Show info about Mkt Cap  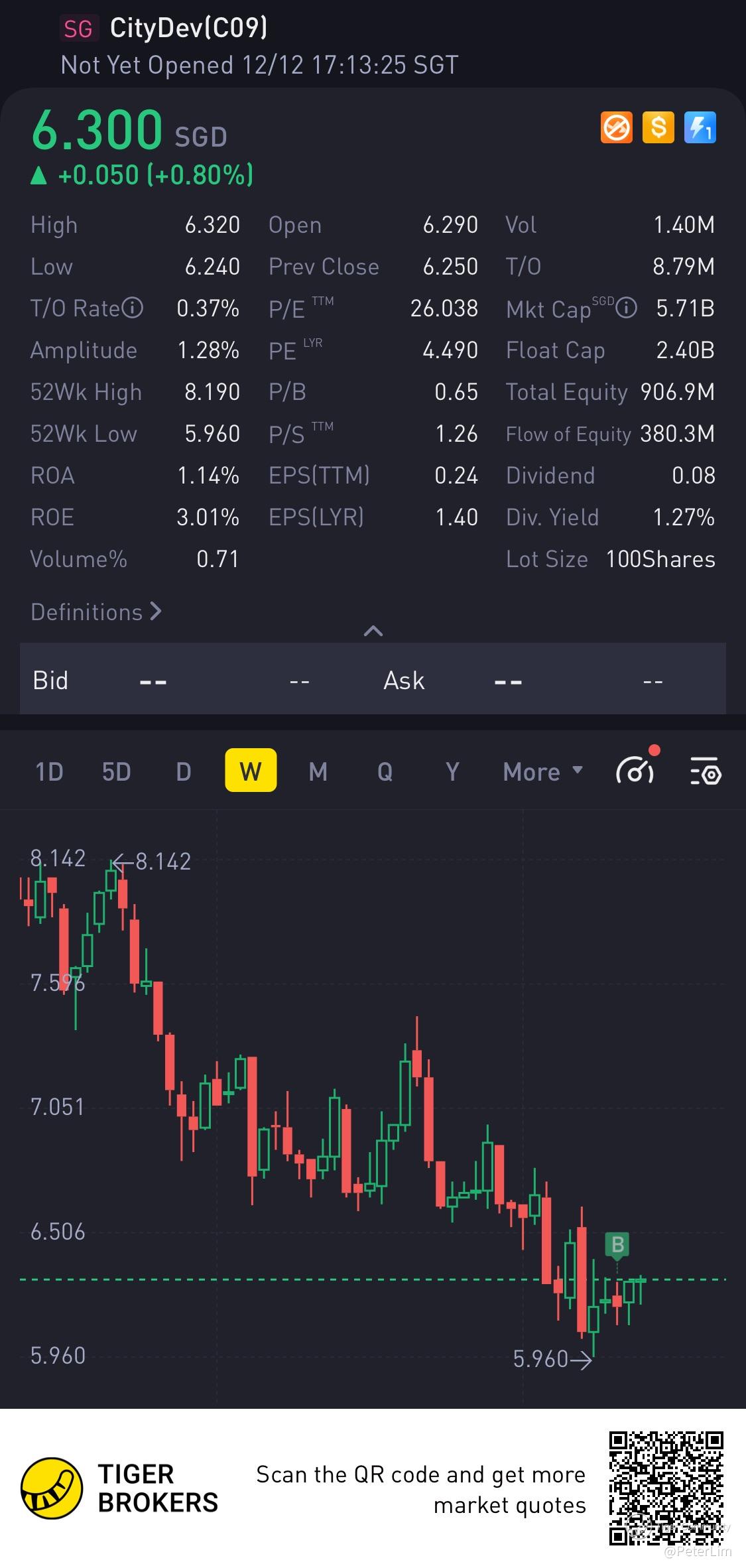point(626,308)
